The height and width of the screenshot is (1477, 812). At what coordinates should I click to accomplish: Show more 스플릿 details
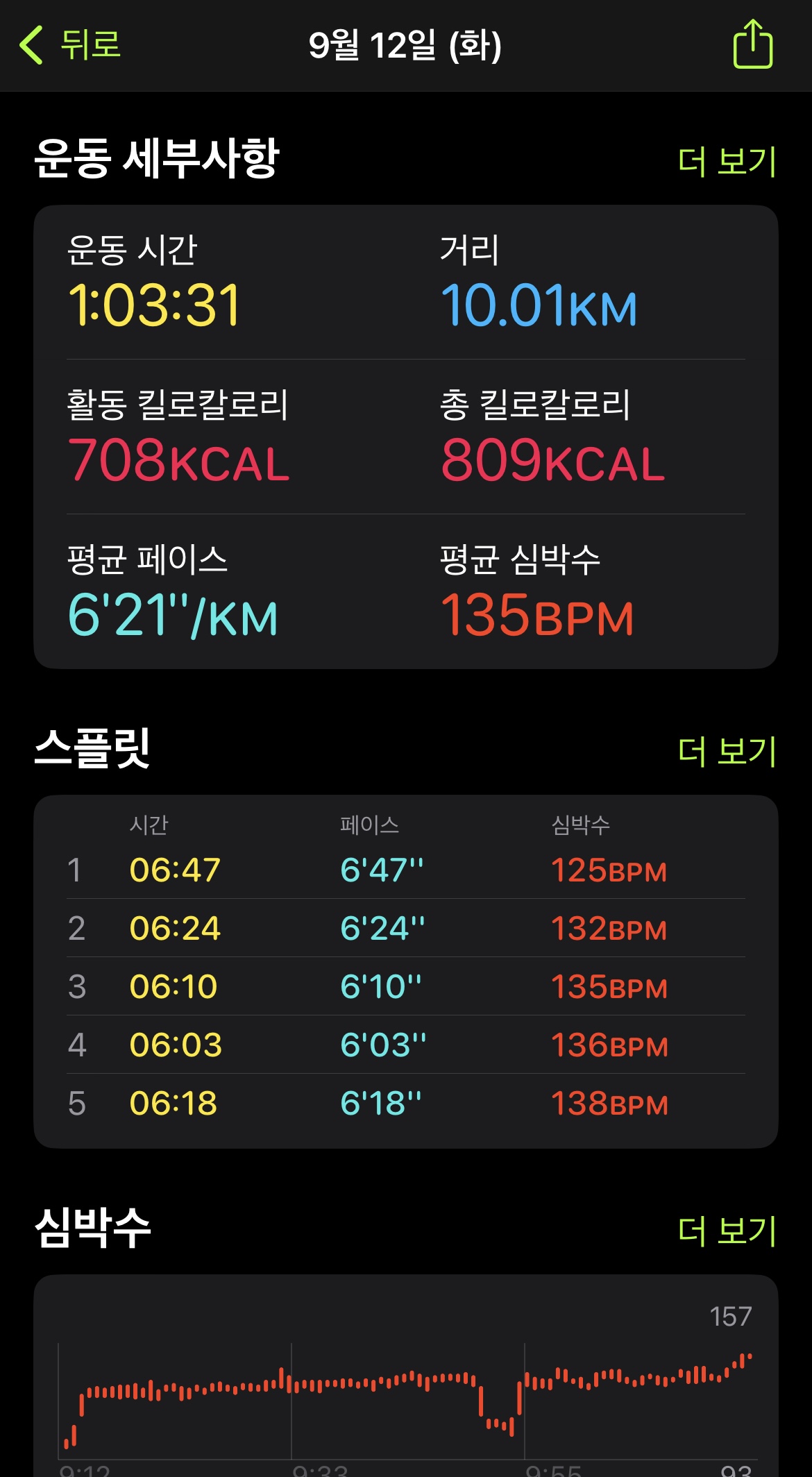(x=727, y=751)
